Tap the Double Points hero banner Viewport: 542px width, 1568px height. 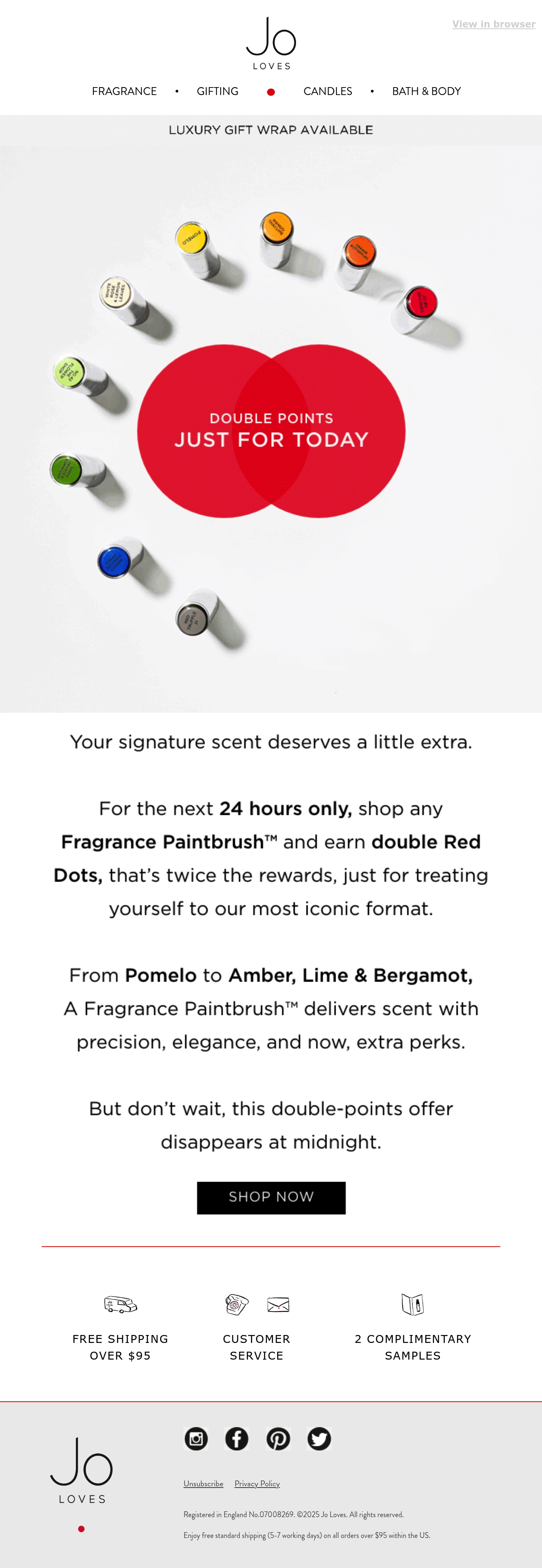tap(271, 429)
